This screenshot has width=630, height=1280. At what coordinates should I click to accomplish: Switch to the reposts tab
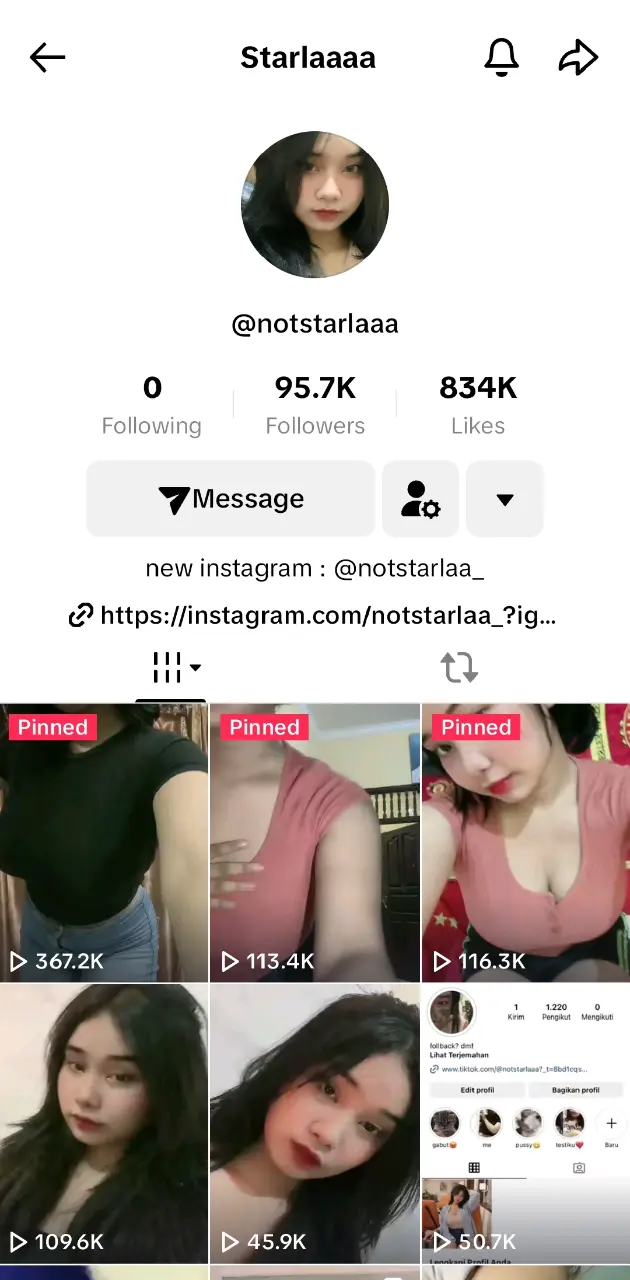[x=459, y=667]
